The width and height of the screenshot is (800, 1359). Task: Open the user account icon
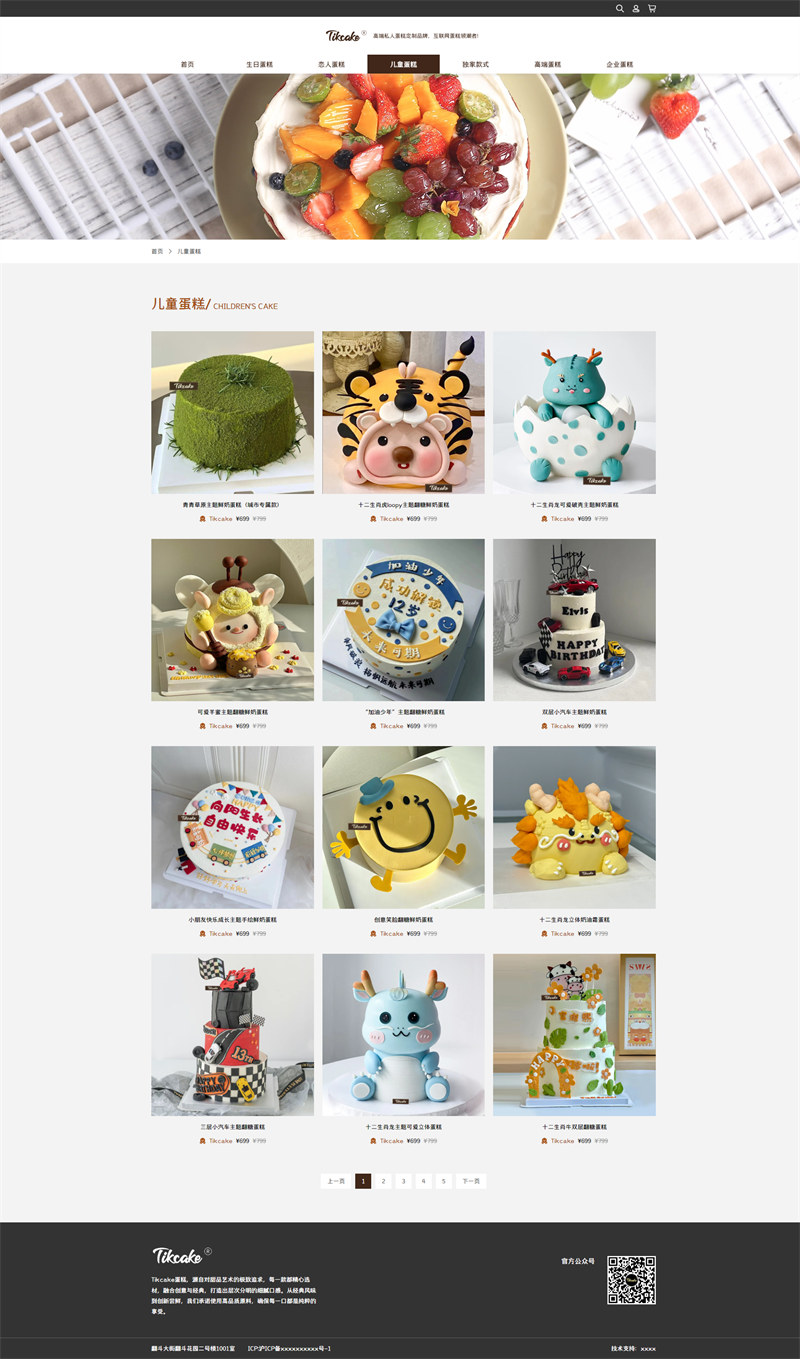(x=636, y=8)
